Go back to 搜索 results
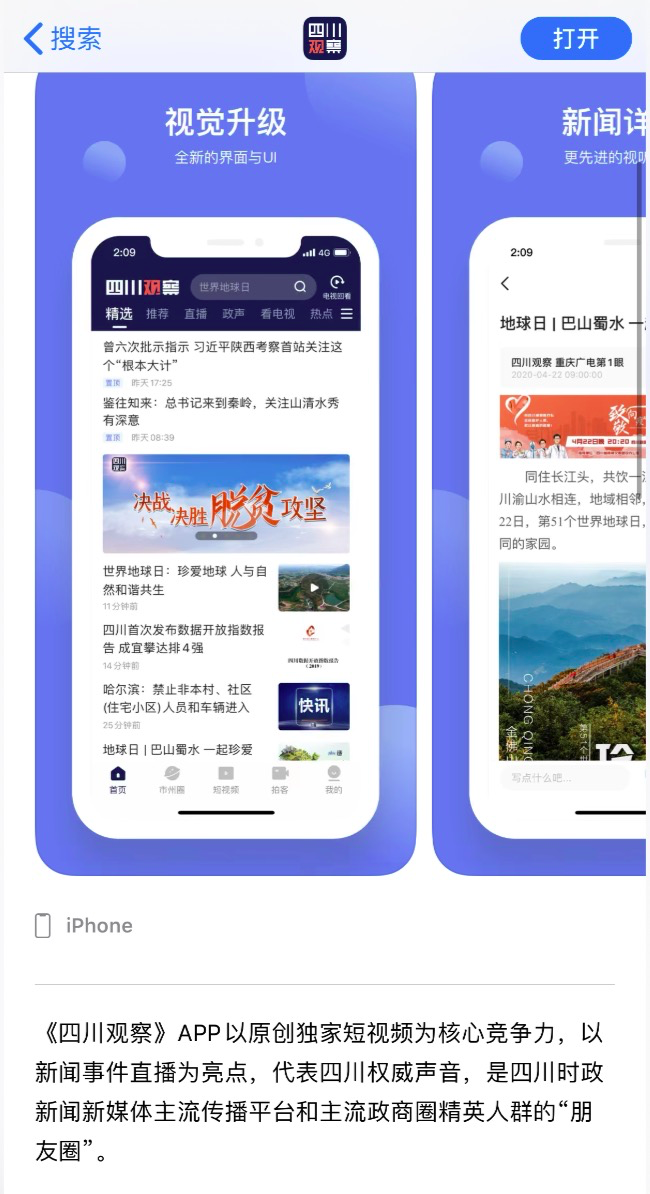This screenshot has height=1194, width=650. point(62,39)
